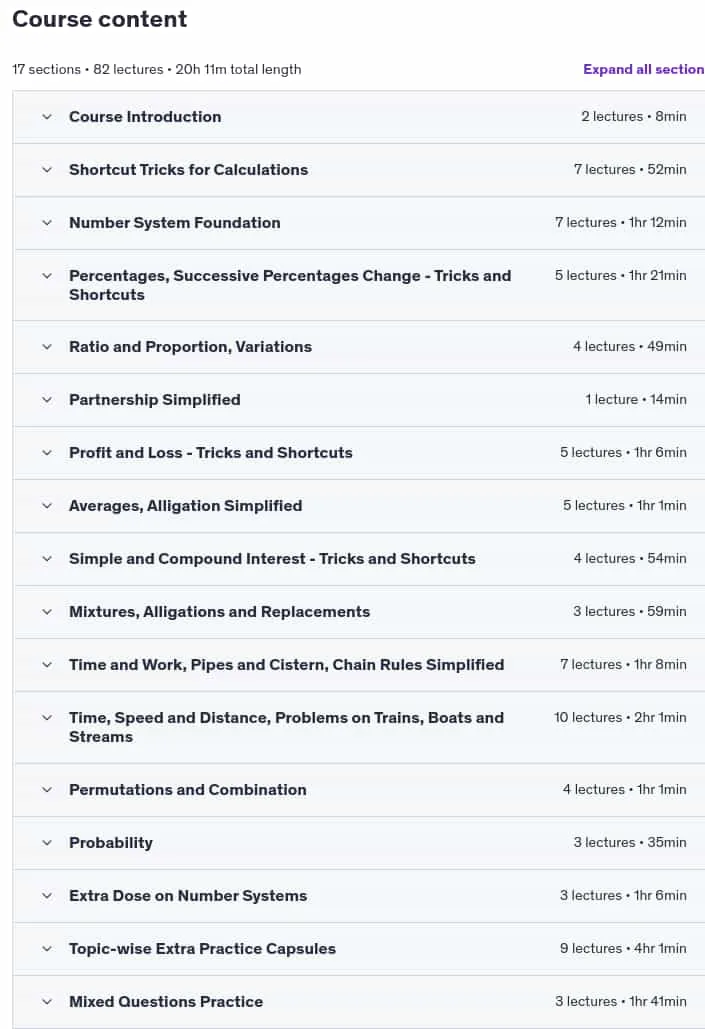Screen dimensions: 705x1029
Task: Expand the Course Introduction section
Action: tap(358, 117)
